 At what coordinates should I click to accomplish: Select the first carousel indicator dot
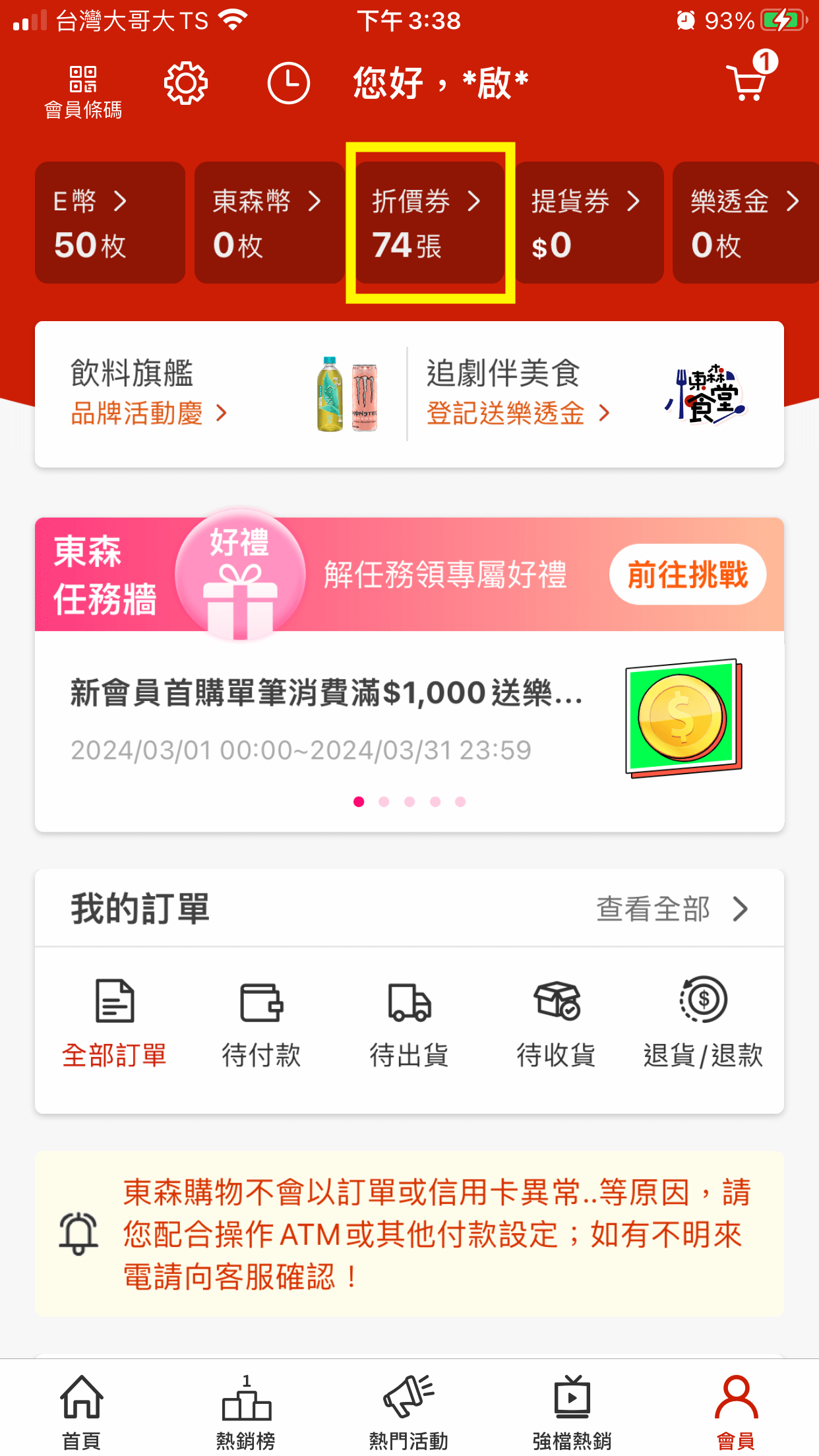click(358, 802)
